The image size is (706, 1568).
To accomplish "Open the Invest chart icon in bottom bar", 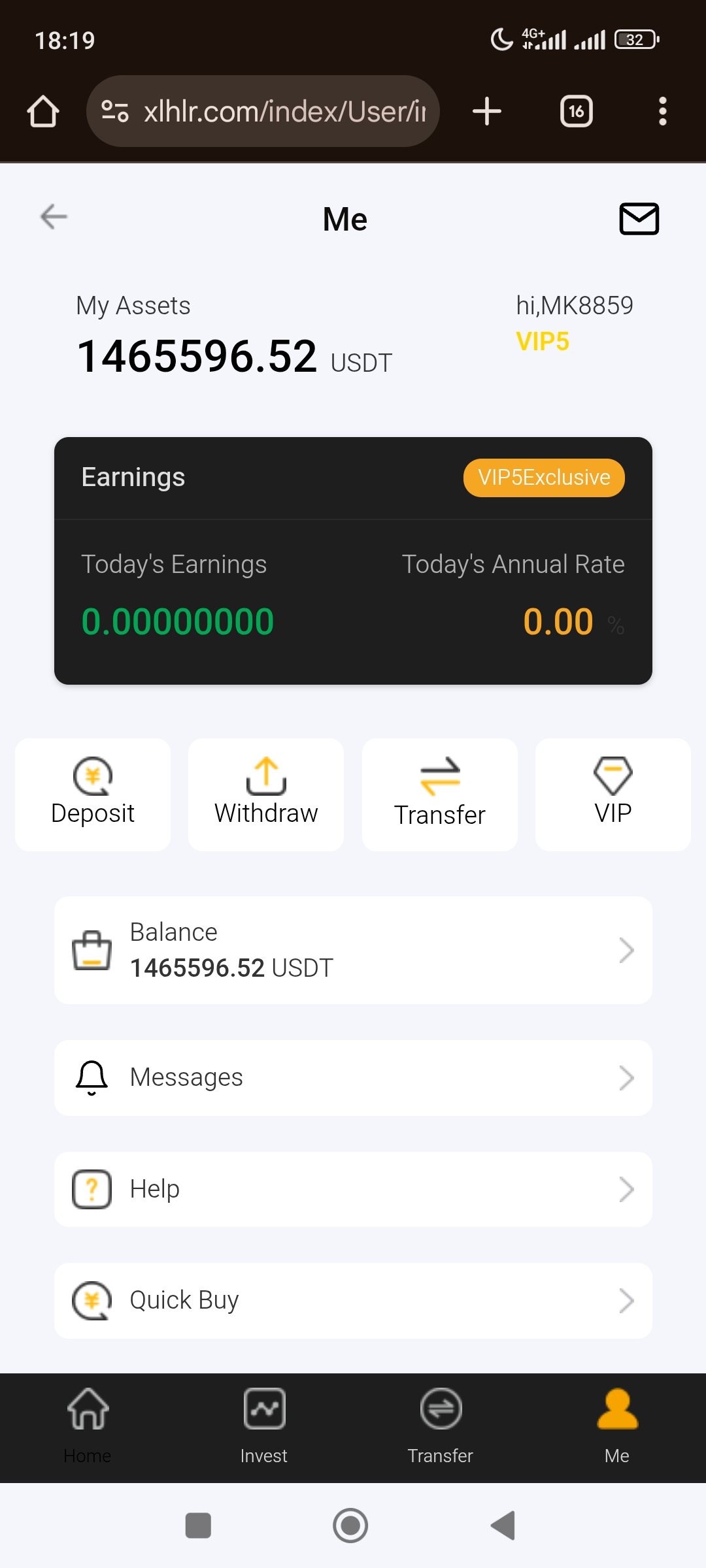I will tap(264, 1409).
